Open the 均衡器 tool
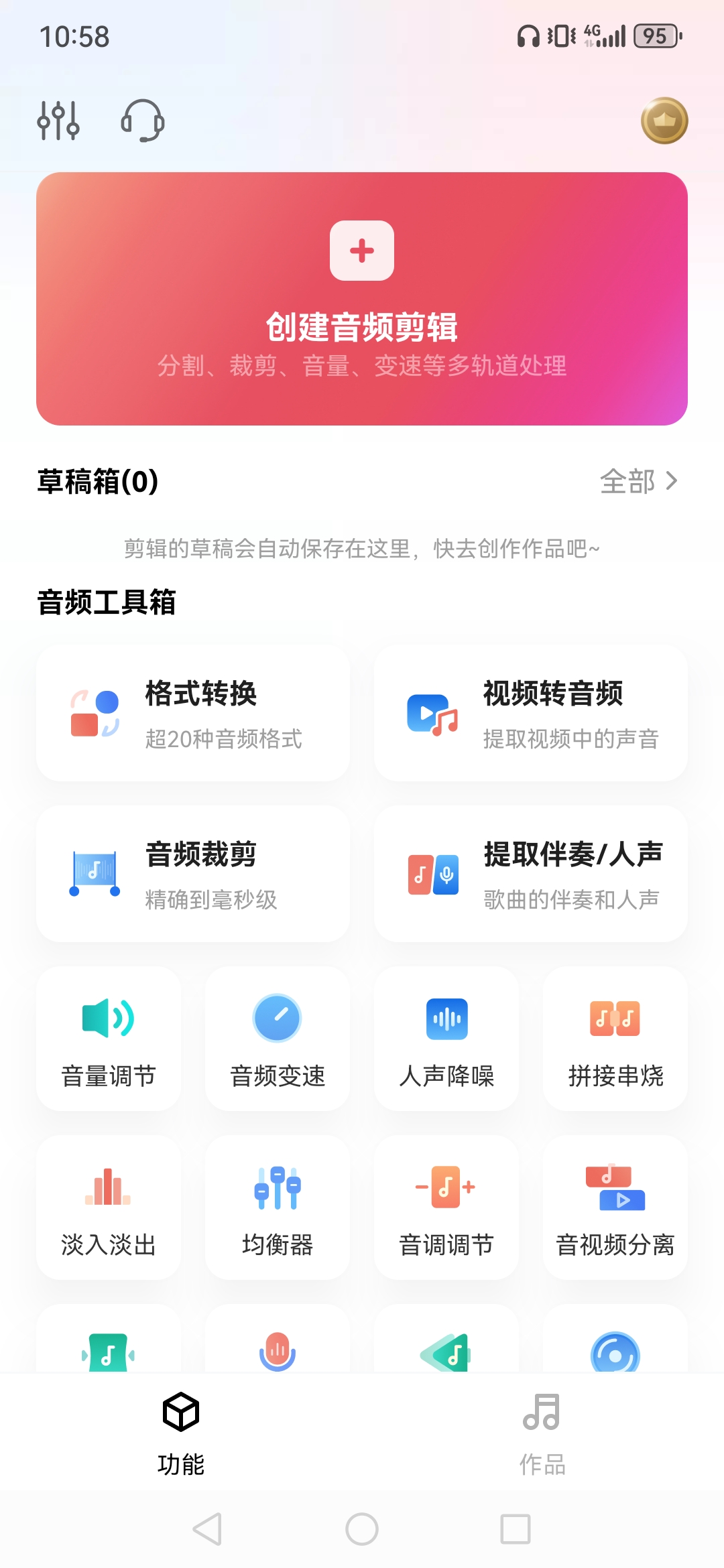This screenshot has width=724, height=1568. [x=278, y=1207]
